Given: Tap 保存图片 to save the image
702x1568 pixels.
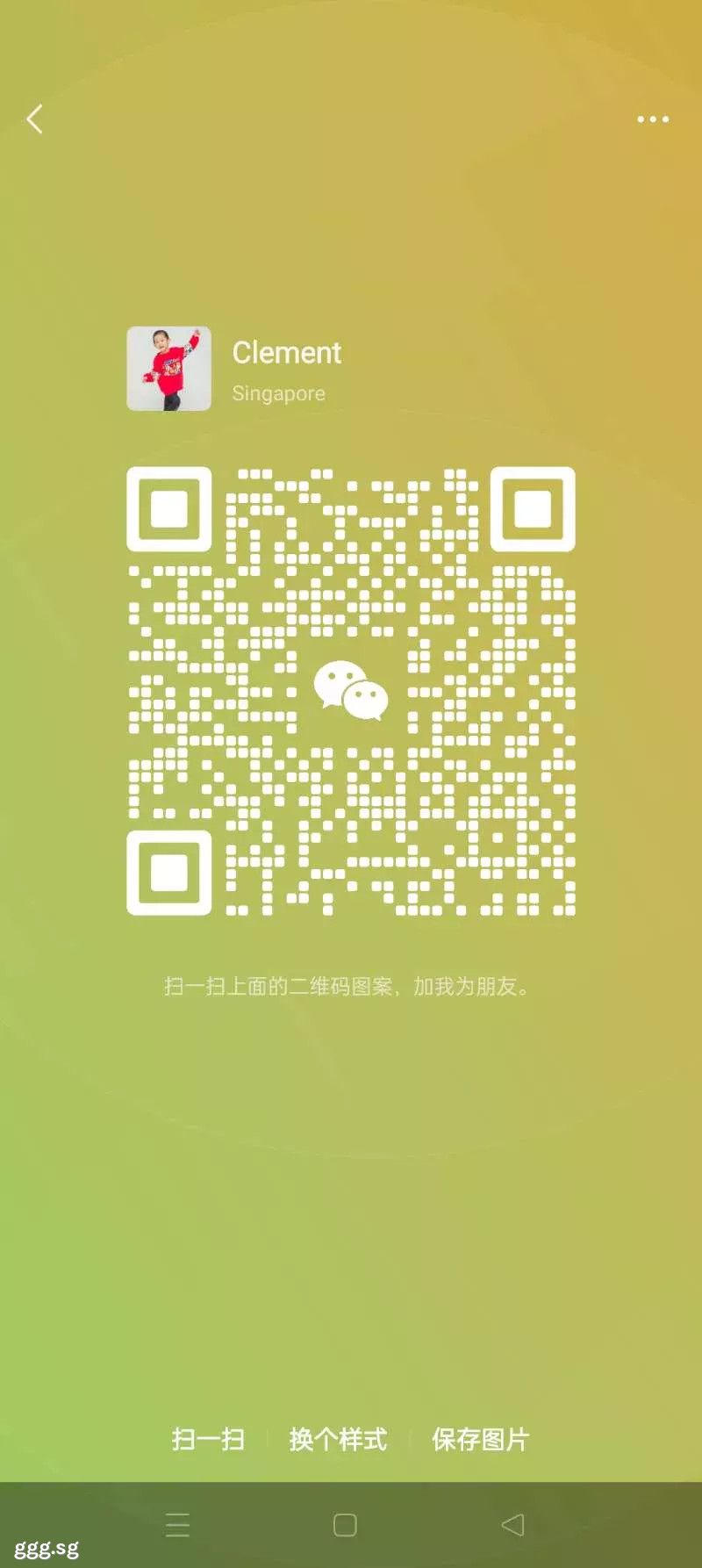Looking at the screenshot, I should 480,1439.
